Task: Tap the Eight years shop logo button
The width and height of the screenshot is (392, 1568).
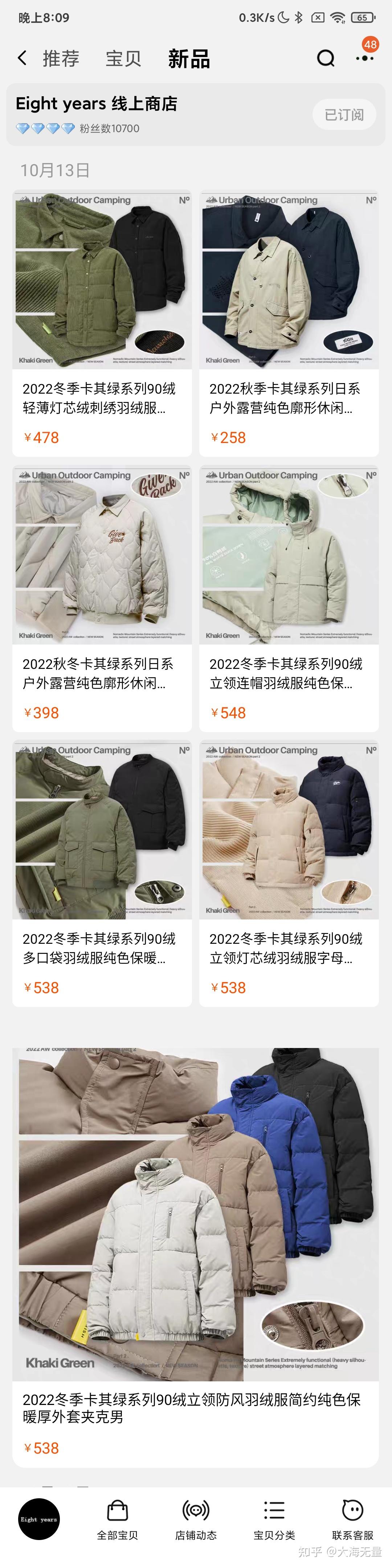Action: pos(39,1519)
